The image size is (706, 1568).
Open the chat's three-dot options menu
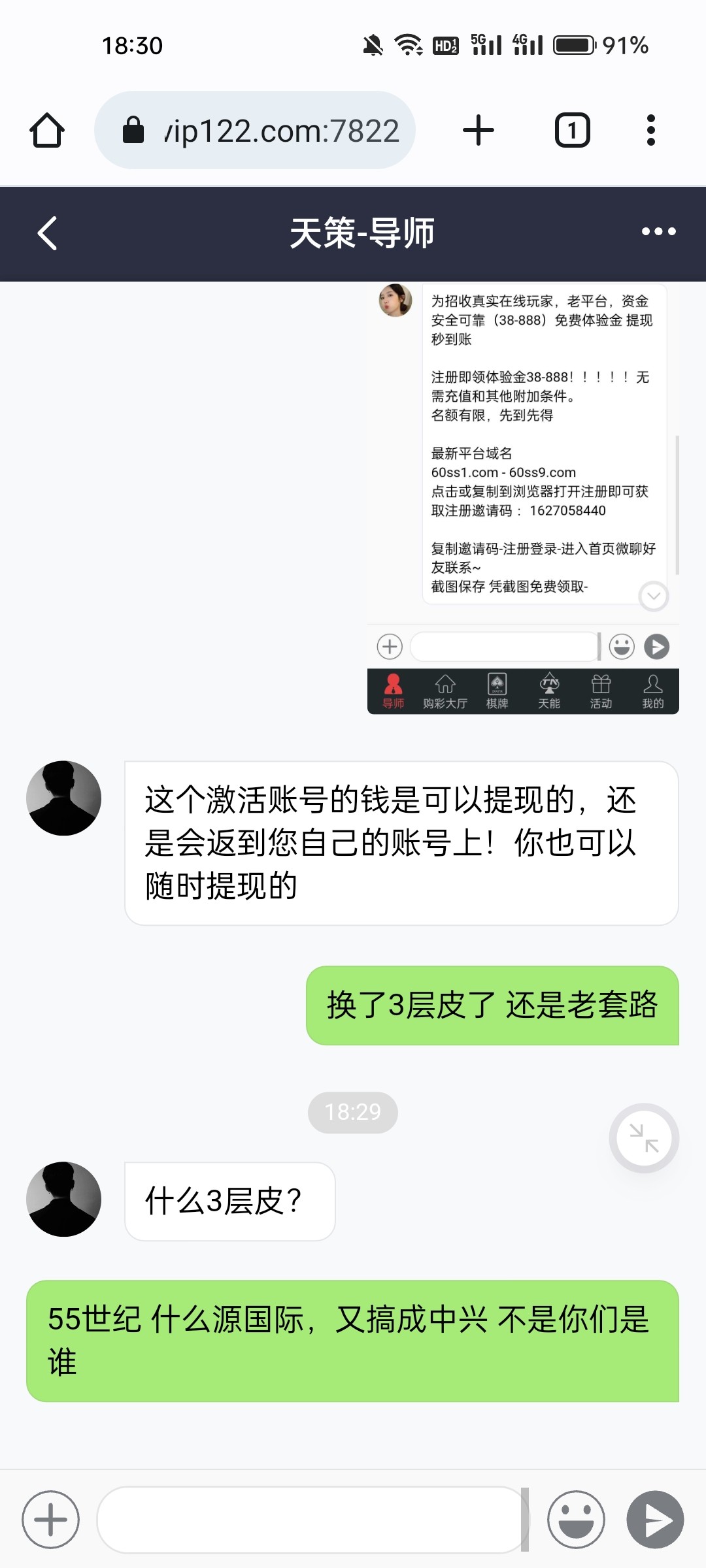click(x=658, y=232)
